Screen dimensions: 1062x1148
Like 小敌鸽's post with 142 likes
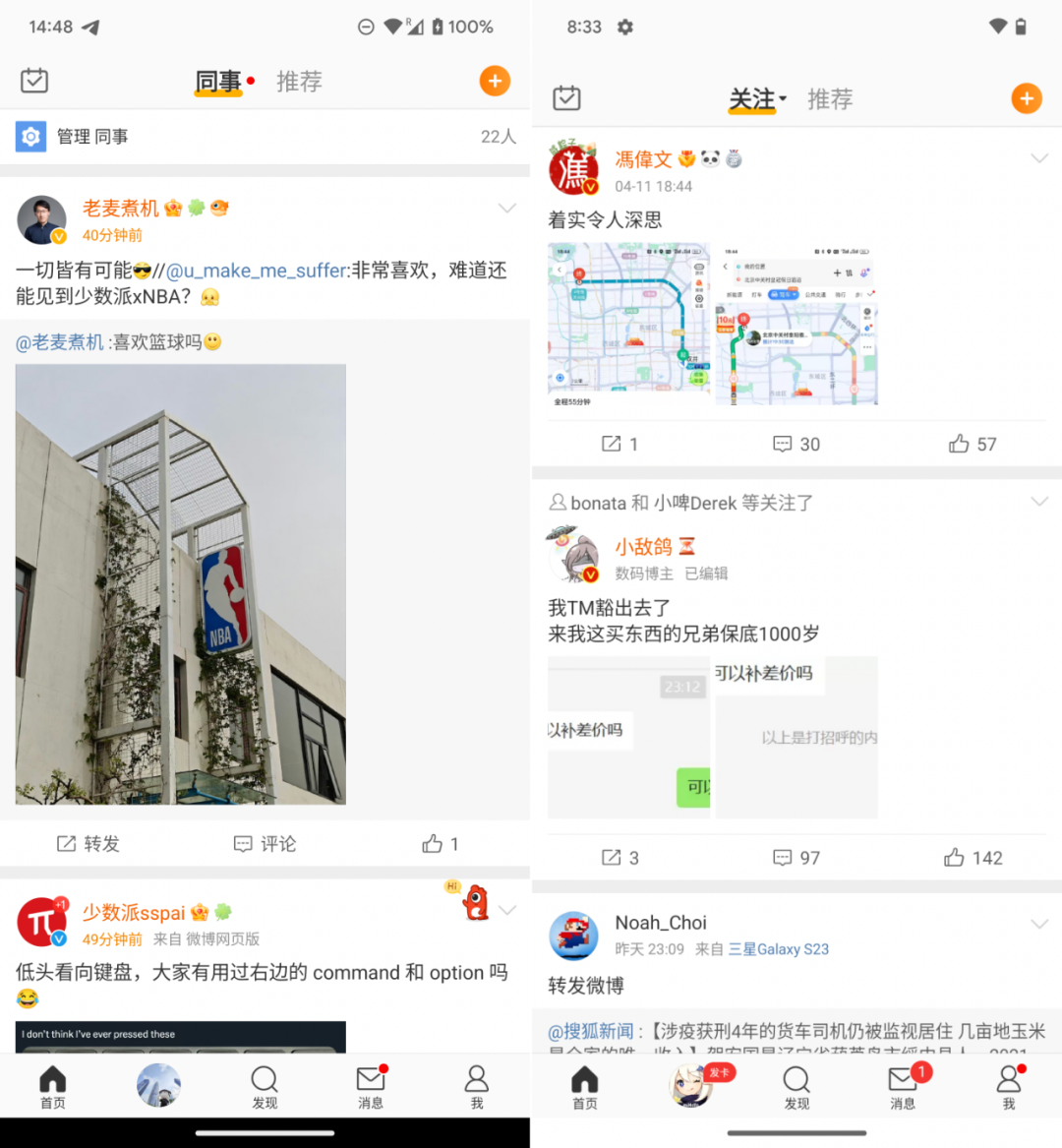tap(972, 858)
